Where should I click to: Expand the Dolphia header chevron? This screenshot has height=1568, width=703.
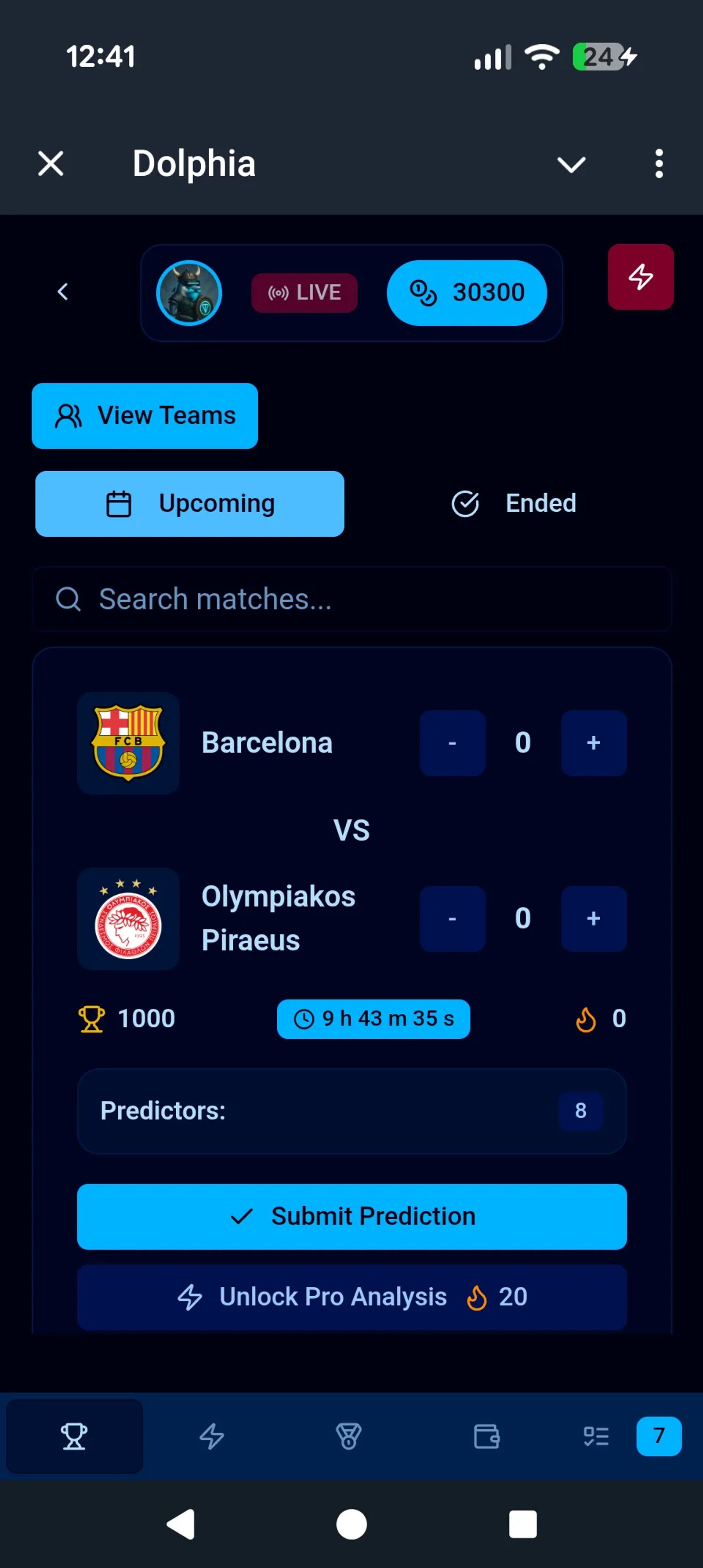571,164
